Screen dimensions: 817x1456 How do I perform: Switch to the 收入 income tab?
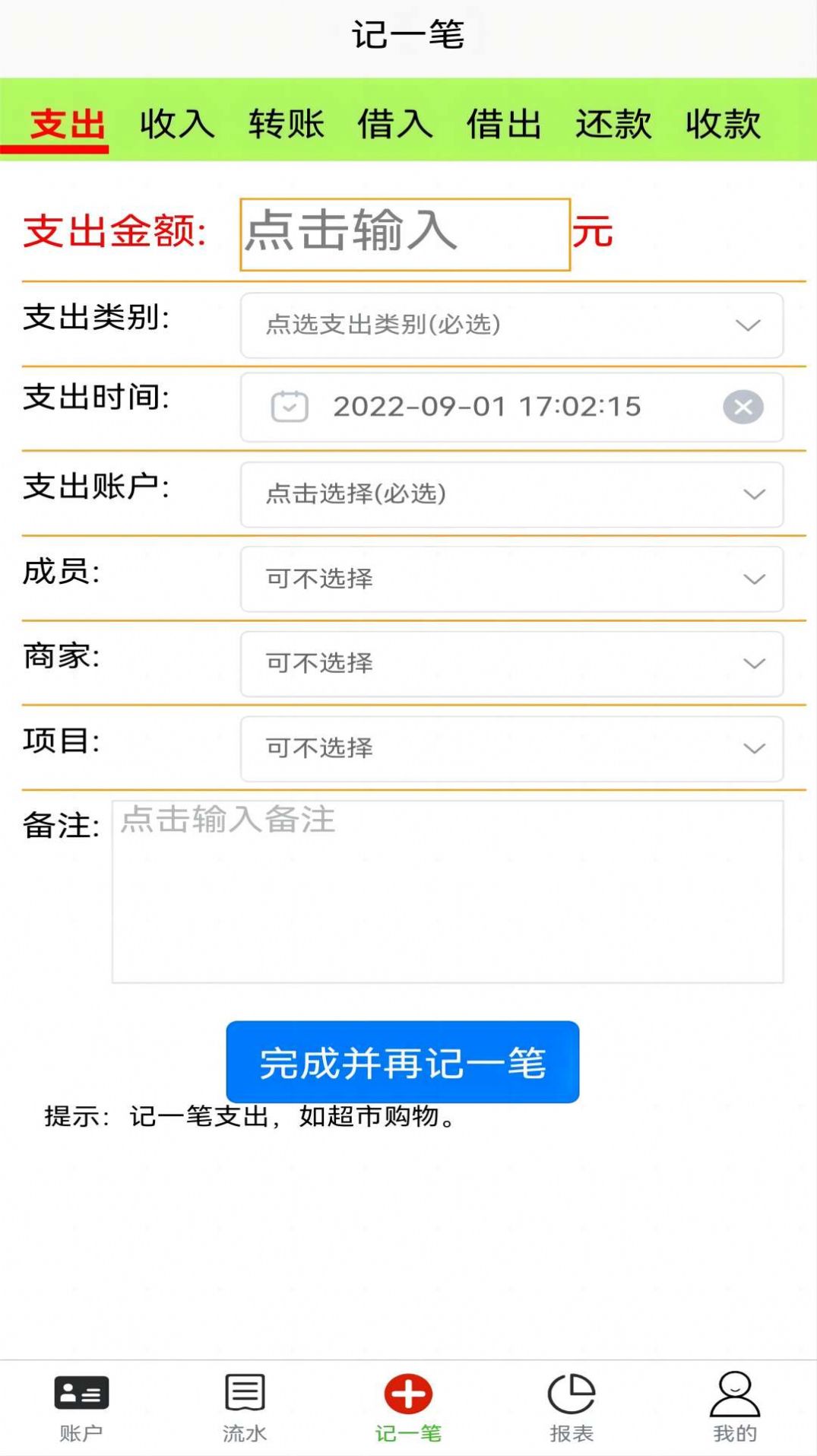tap(176, 124)
